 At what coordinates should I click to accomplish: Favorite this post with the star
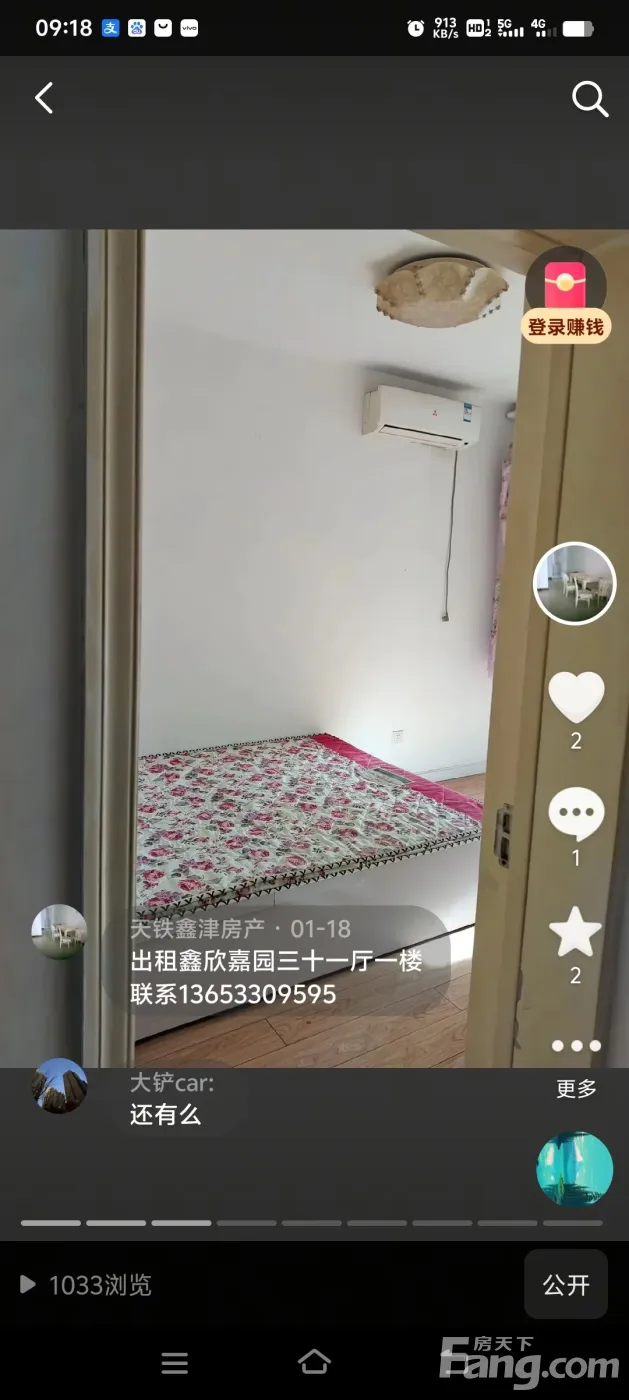tap(576, 932)
